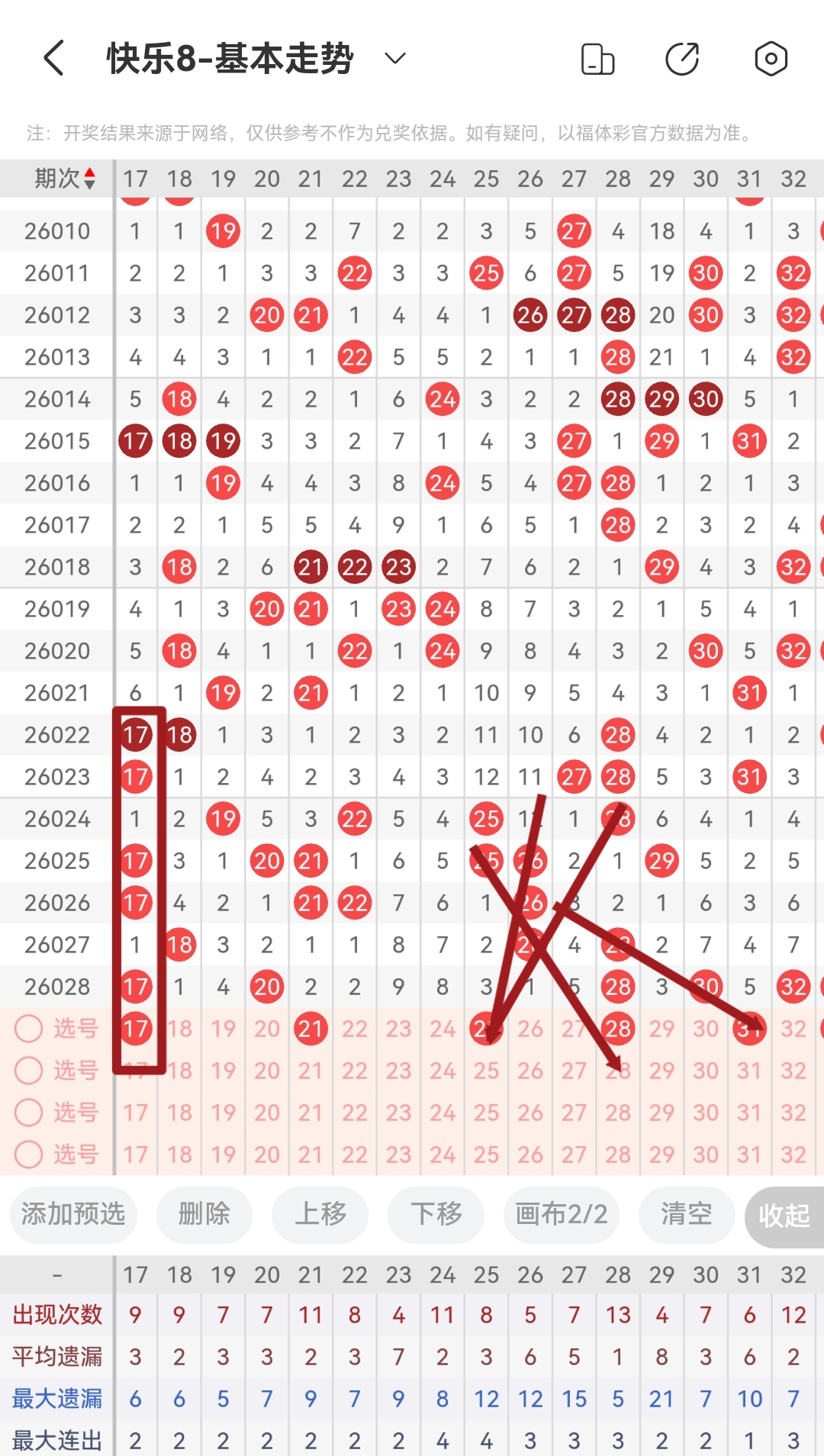
Task: Select the first 选号 row radio
Action: tap(29, 1029)
